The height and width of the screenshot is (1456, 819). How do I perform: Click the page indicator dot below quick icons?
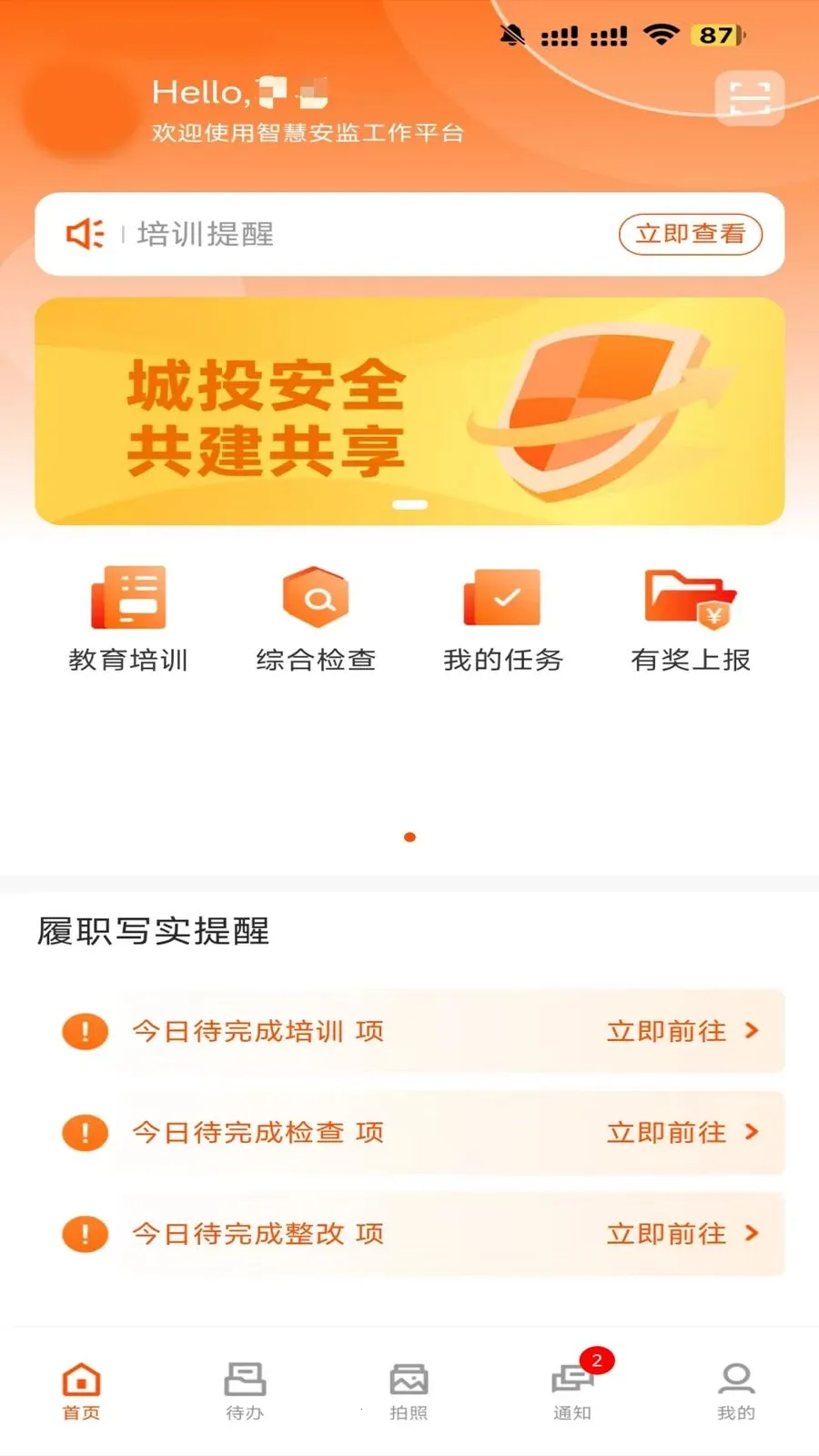click(409, 837)
